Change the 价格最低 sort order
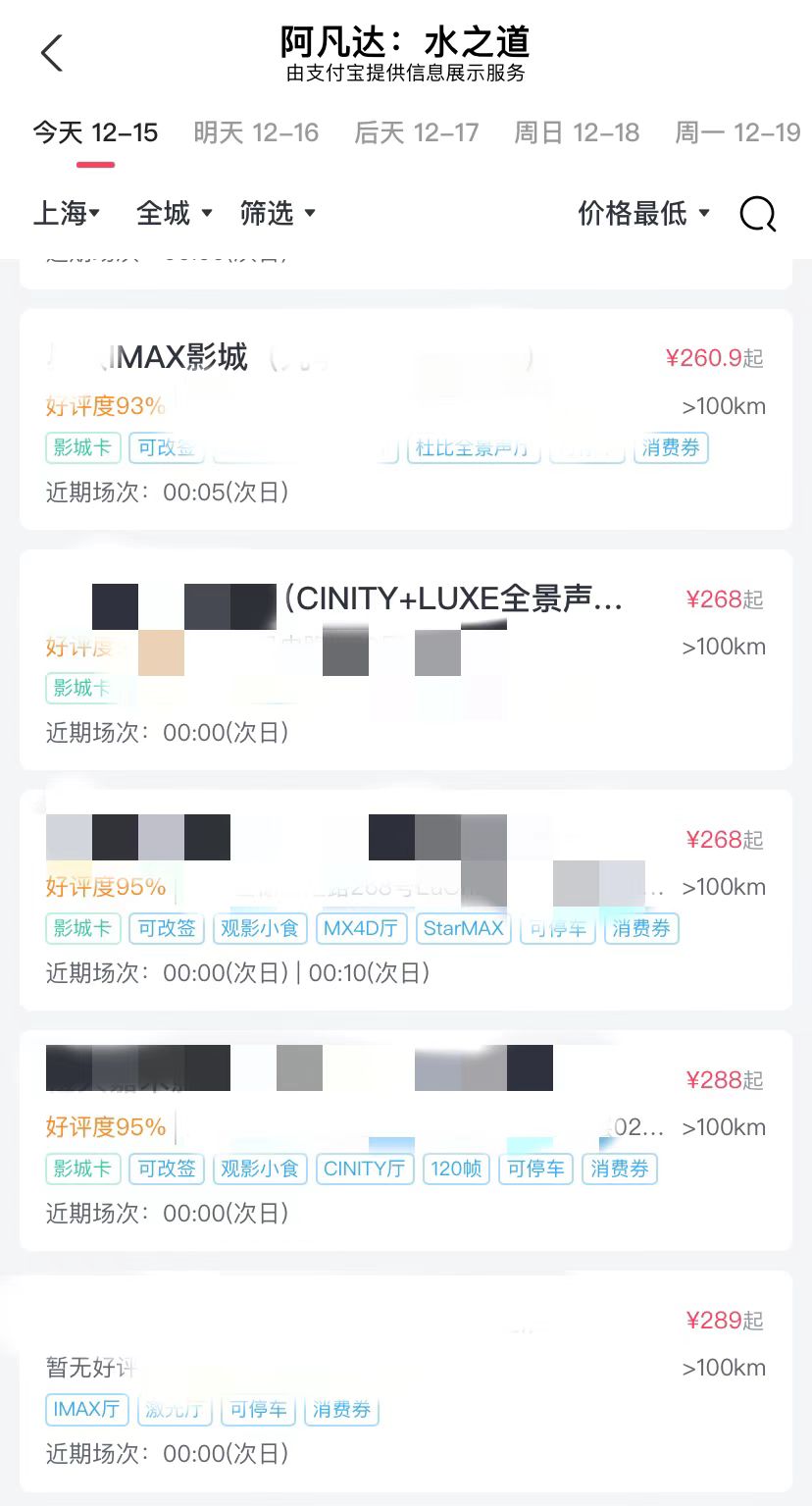Viewport: 812px width, 1506px height. coord(644,213)
